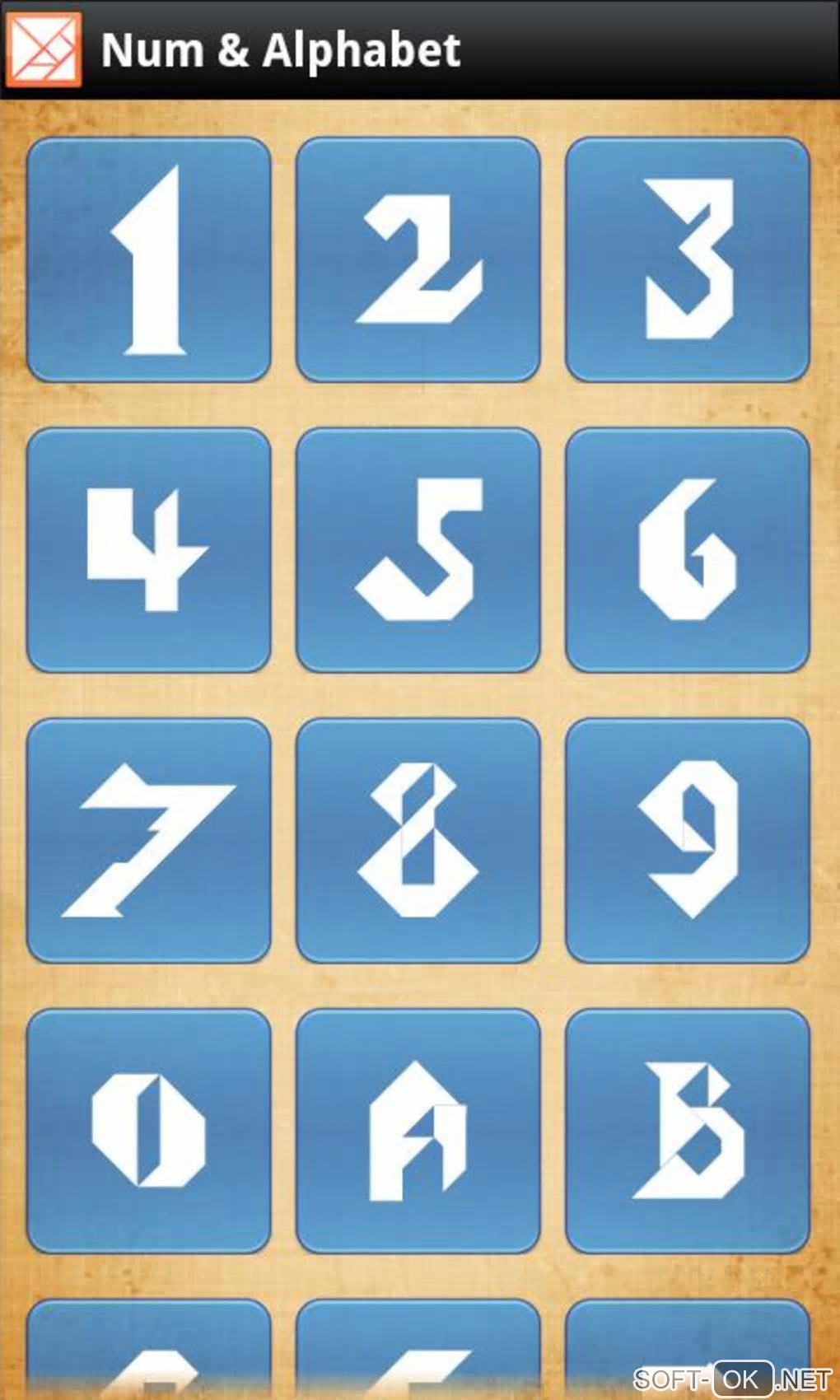Open the number 8 puzzle tile

[x=418, y=840]
